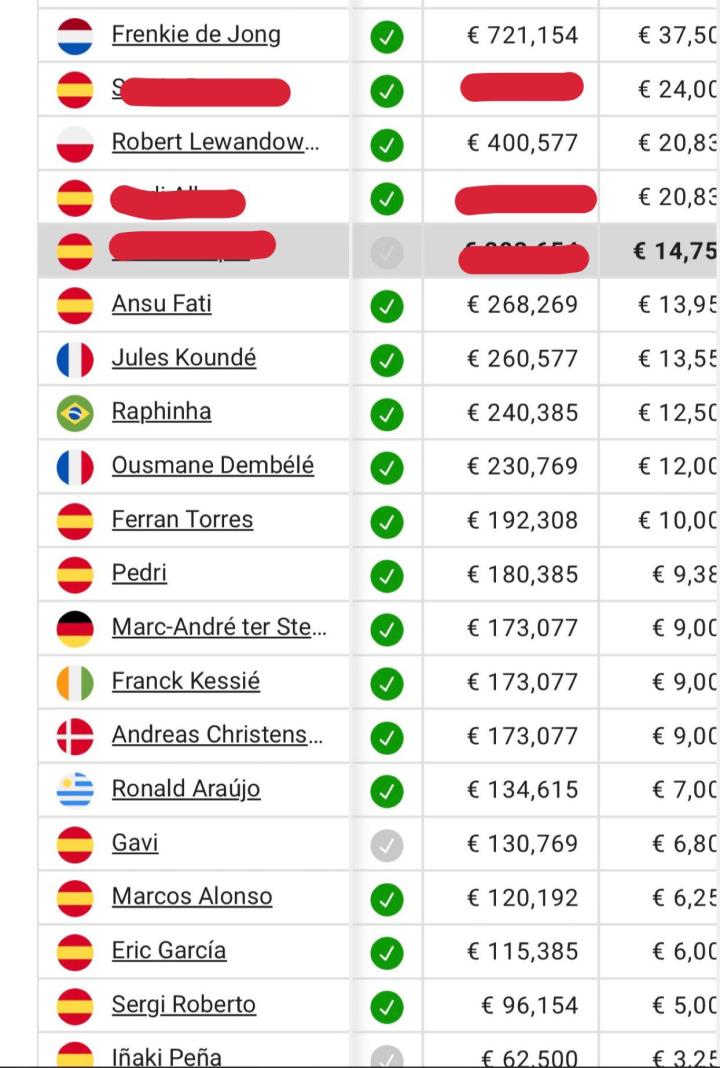The width and height of the screenshot is (720, 1068).
Task: Open Raphinha's player link
Action: pos(161,412)
